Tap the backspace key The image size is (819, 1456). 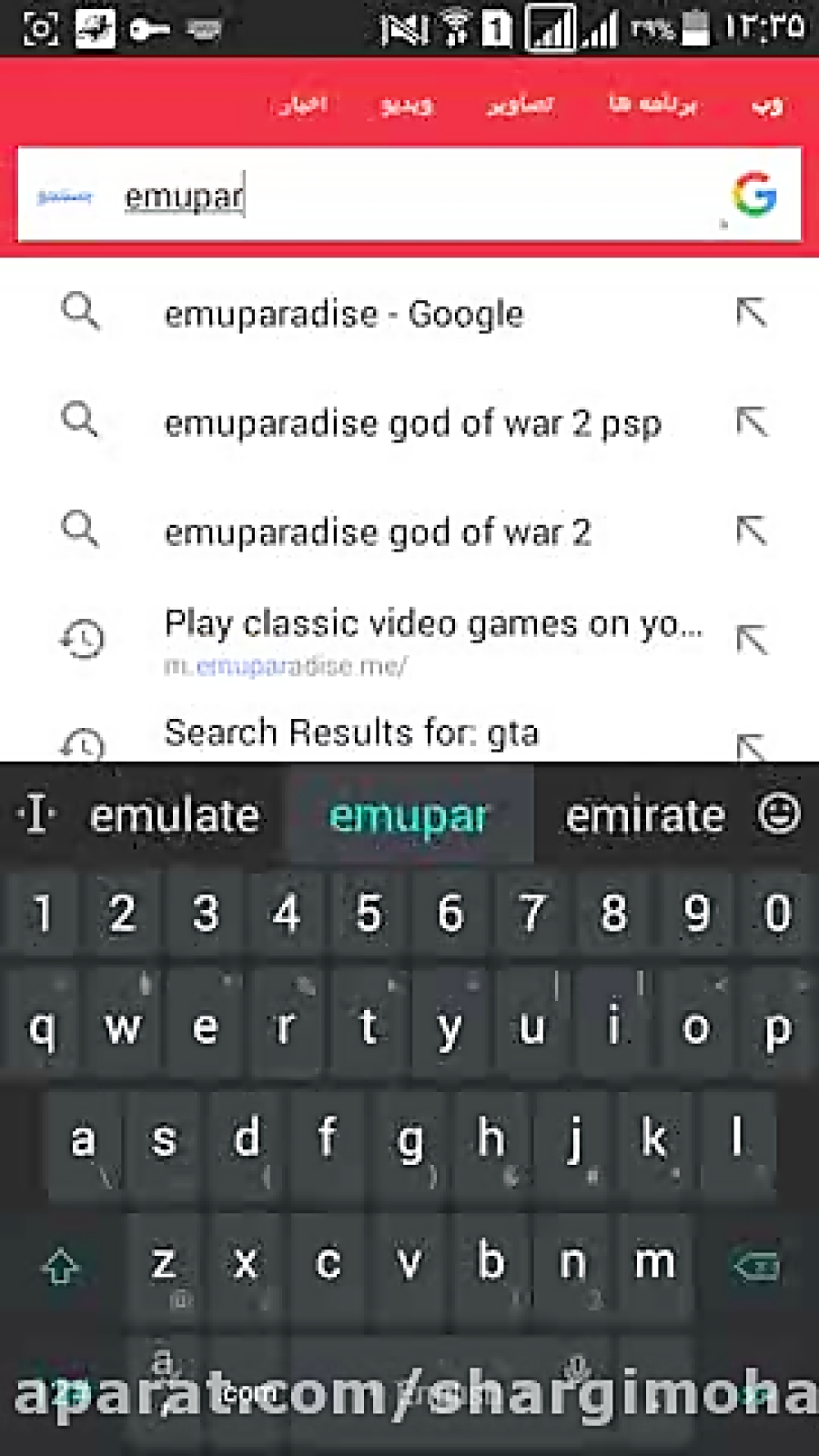click(x=755, y=1265)
